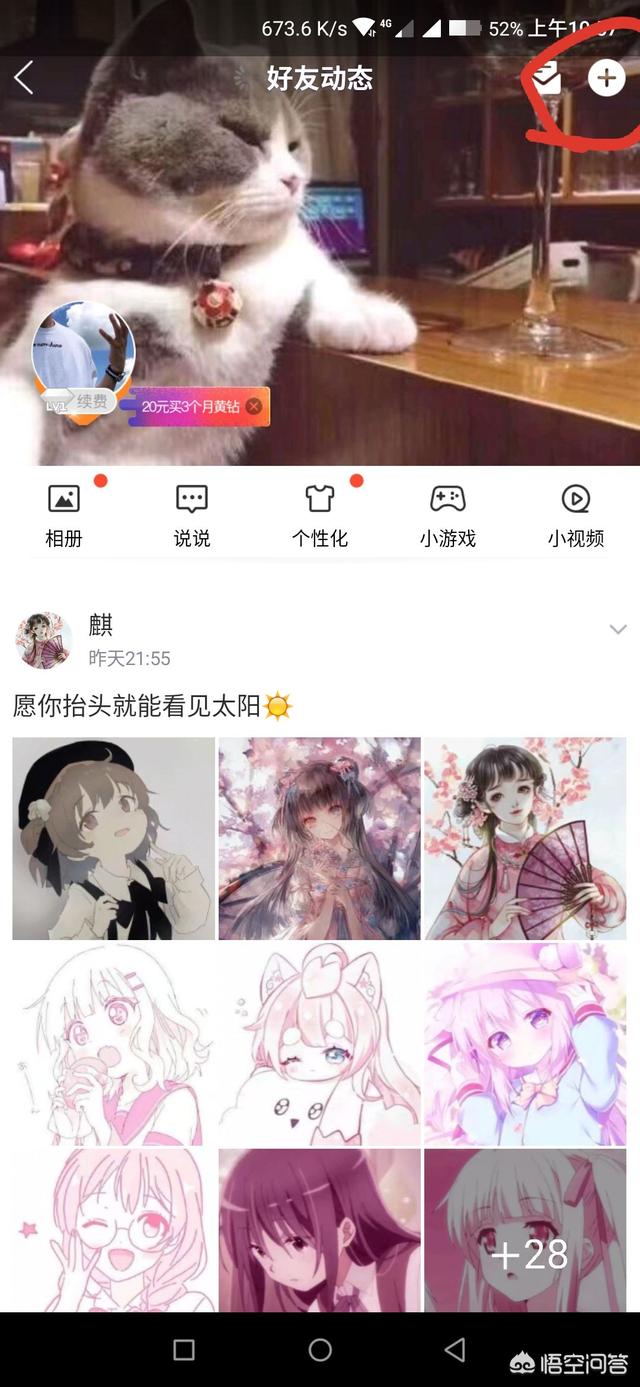The height and width of the screenshot is (1387, 640).
Task: Go to 个性化 personalization
Action: [320, 515]
